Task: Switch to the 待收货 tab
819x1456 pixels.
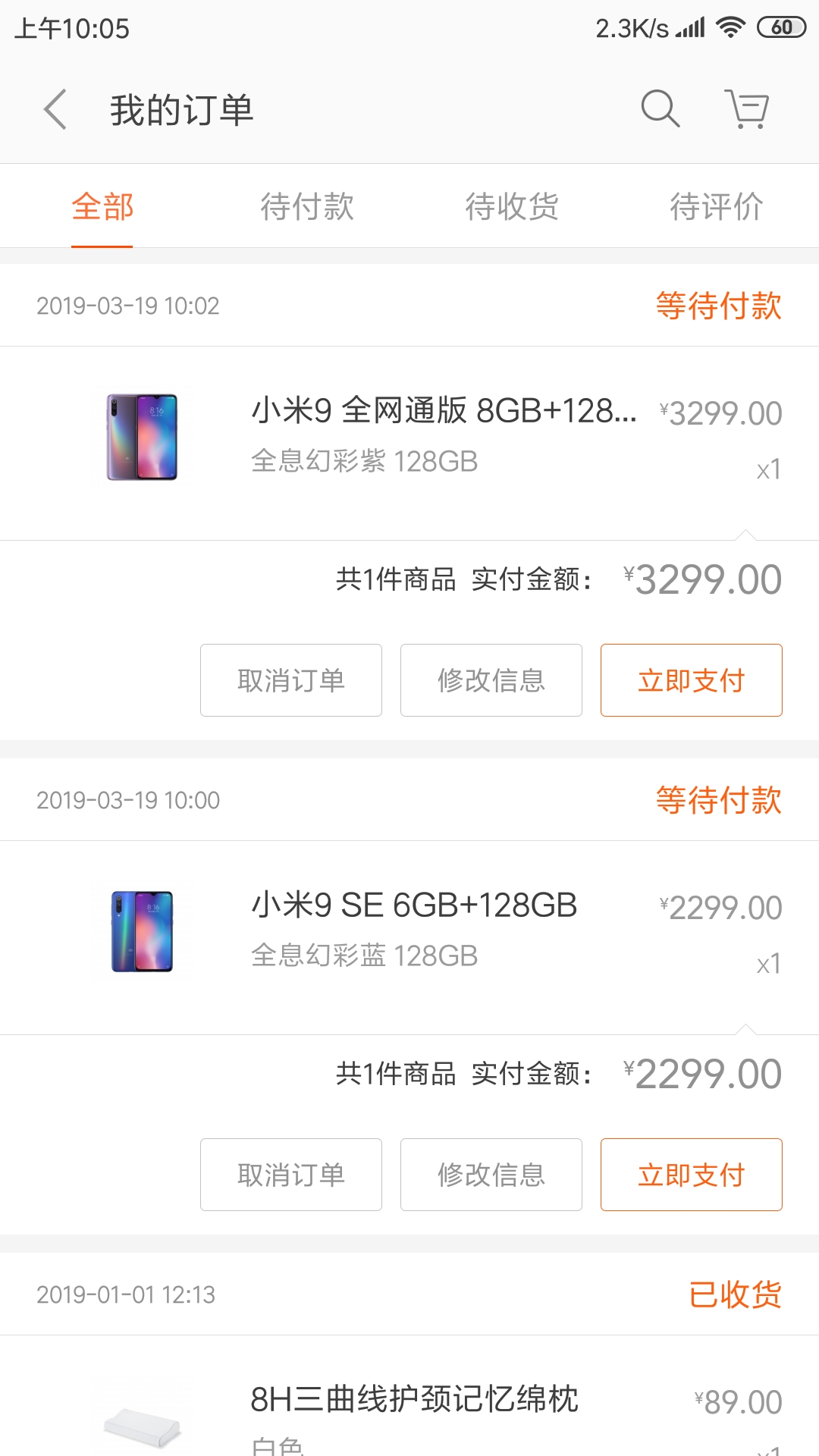Action: click(512, 206)
